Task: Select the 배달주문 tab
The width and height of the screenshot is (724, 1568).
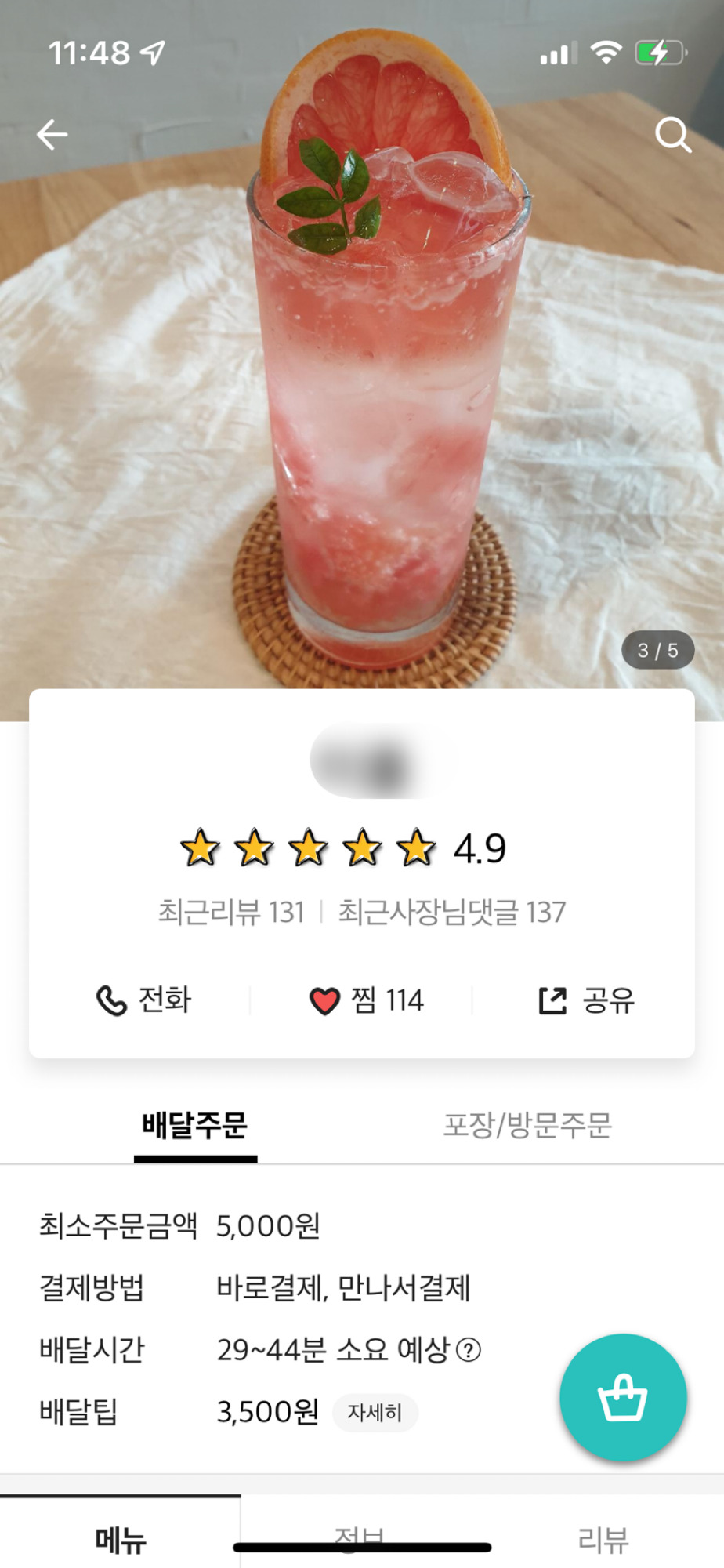Action: [195, 1126]
